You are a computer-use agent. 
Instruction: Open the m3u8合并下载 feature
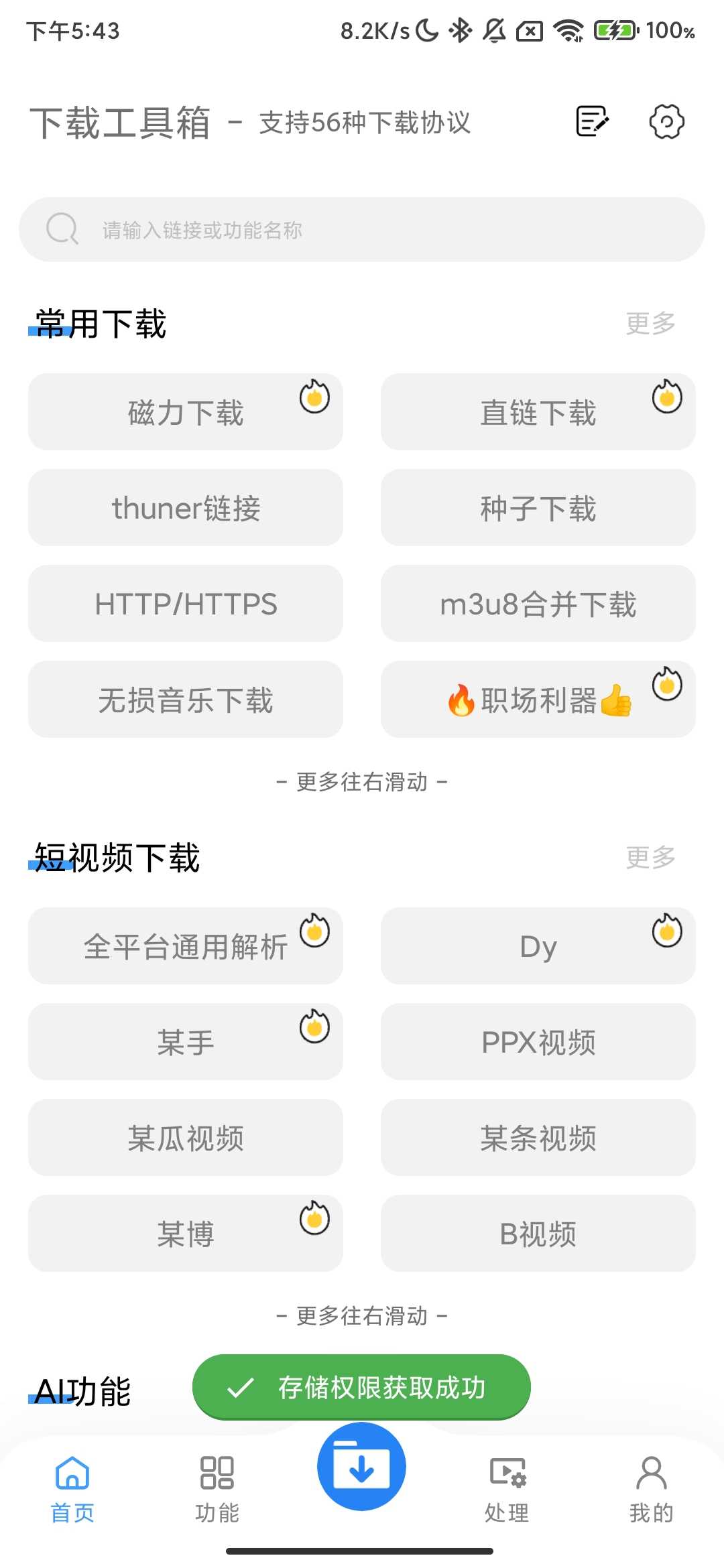point(538,603)
